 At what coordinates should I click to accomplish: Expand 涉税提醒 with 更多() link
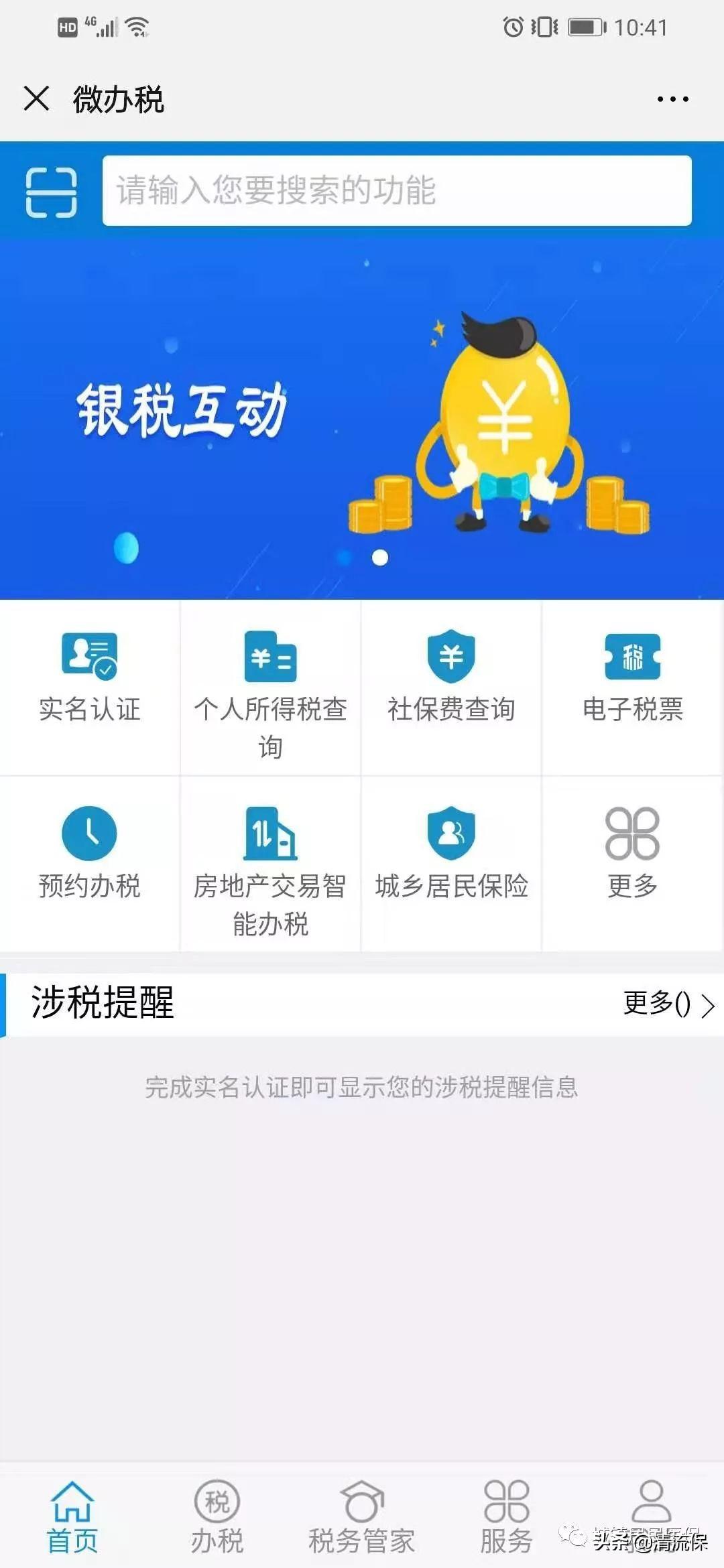coord(668,1004)
